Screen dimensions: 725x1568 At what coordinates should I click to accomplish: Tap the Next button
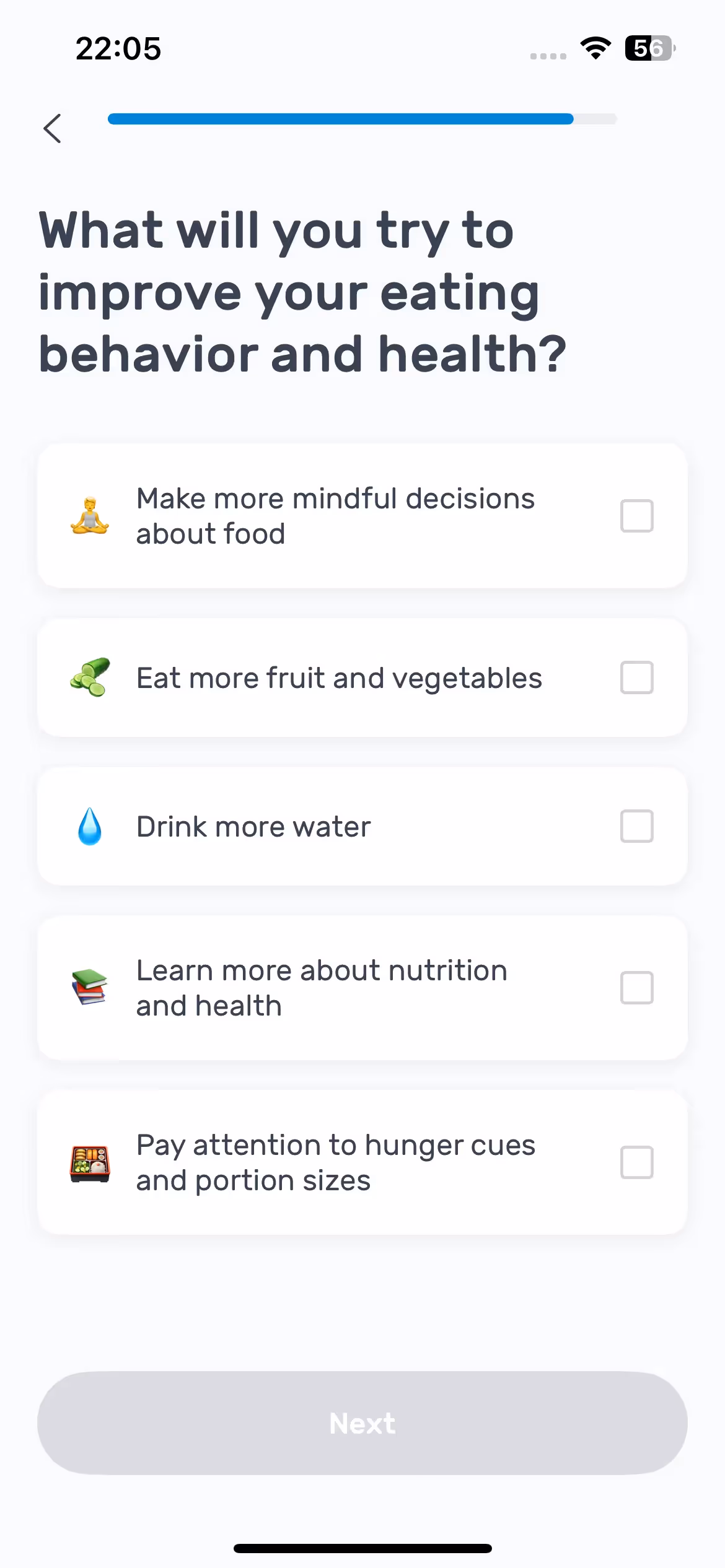click(x=362, y=1423)
